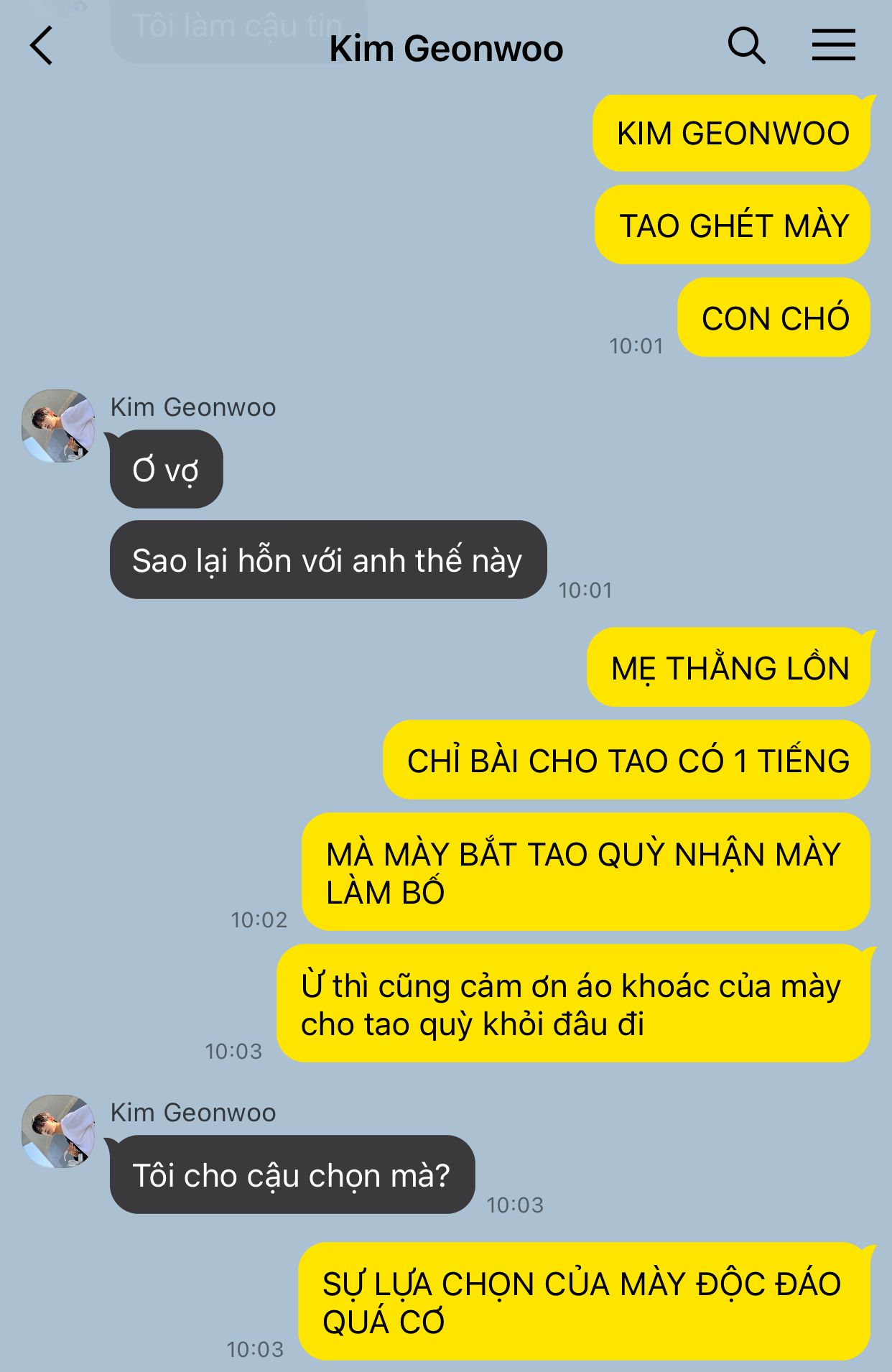The image size is (892, 1372).
Task: Open Kim Geonwoo's avatar above "Ớ vợ"
Action: [58, 426]
